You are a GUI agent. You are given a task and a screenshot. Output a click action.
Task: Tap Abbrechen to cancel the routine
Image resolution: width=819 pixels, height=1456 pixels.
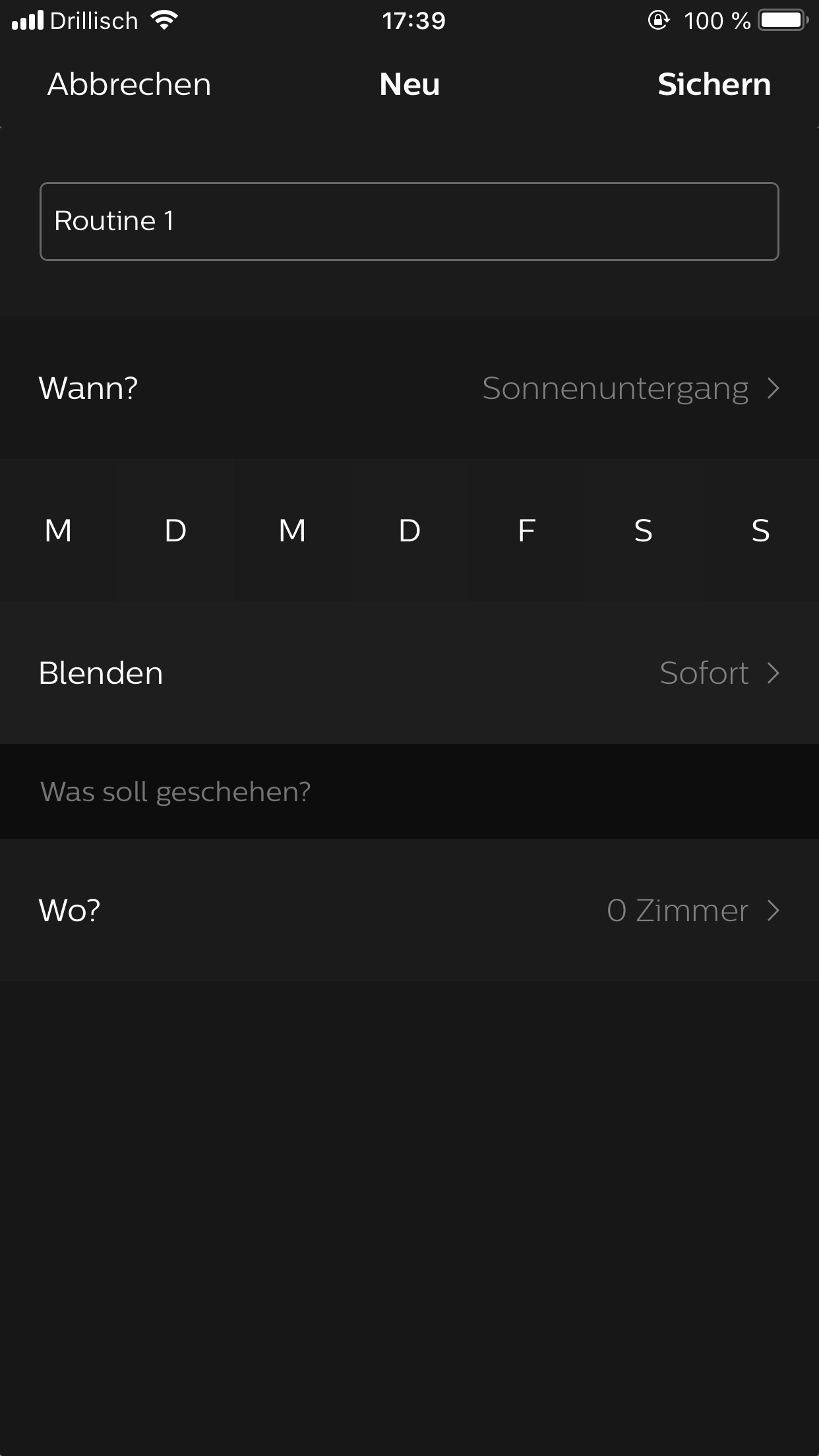click(x=129, y=84)
